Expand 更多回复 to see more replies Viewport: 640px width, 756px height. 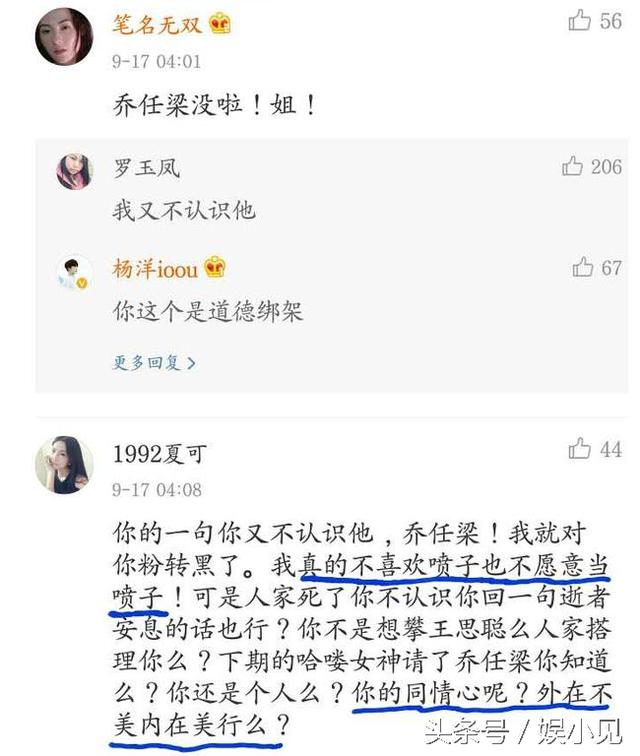154,362
